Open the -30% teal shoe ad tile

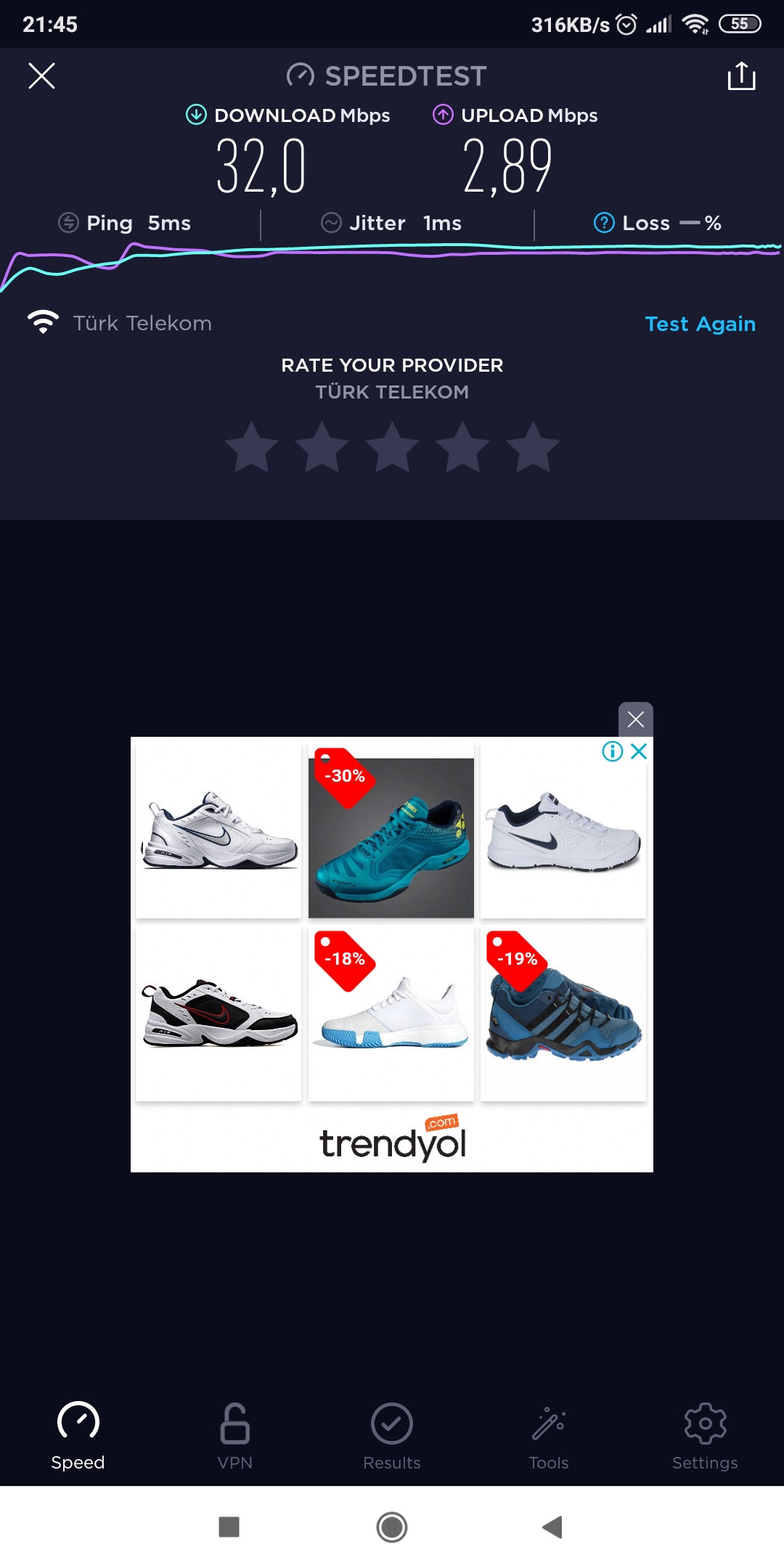(391, 830)
